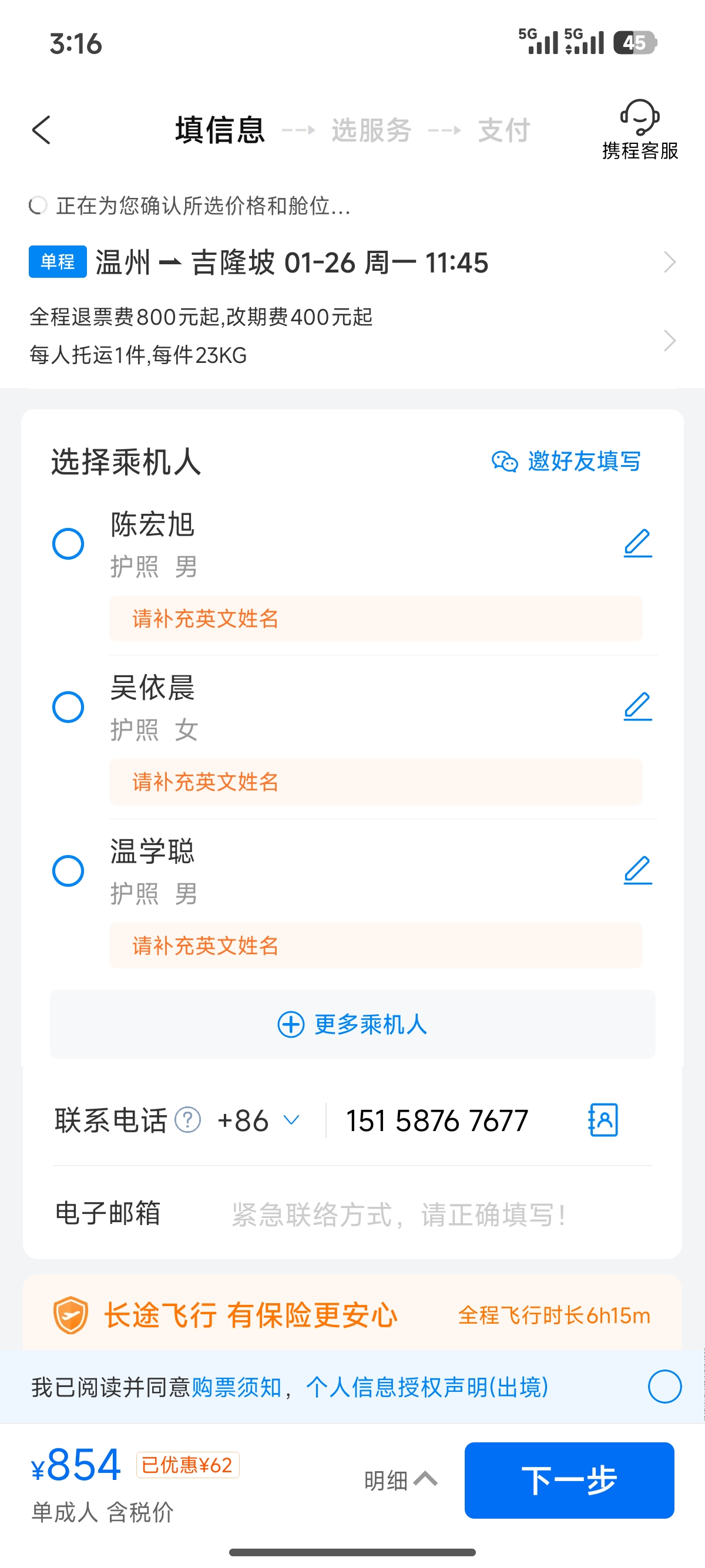Screen dimensions: 705x1568
Task: View refund and baggage policy details
Action: click(352, 336)
